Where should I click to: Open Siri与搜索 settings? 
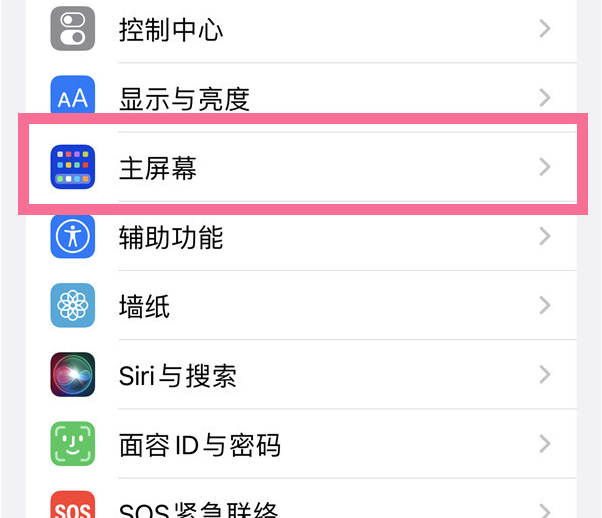pos(300,375)
